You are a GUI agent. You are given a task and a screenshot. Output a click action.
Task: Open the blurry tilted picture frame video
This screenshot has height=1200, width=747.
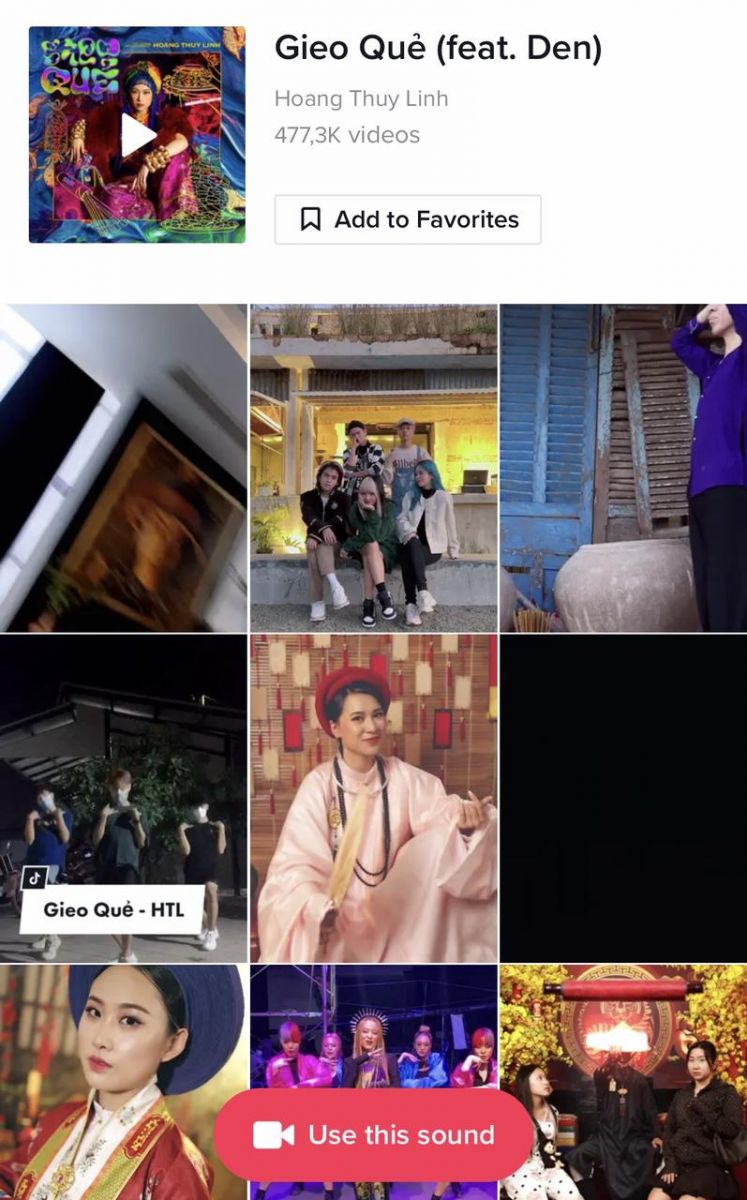pyautogui.click(x=122, y=467)
